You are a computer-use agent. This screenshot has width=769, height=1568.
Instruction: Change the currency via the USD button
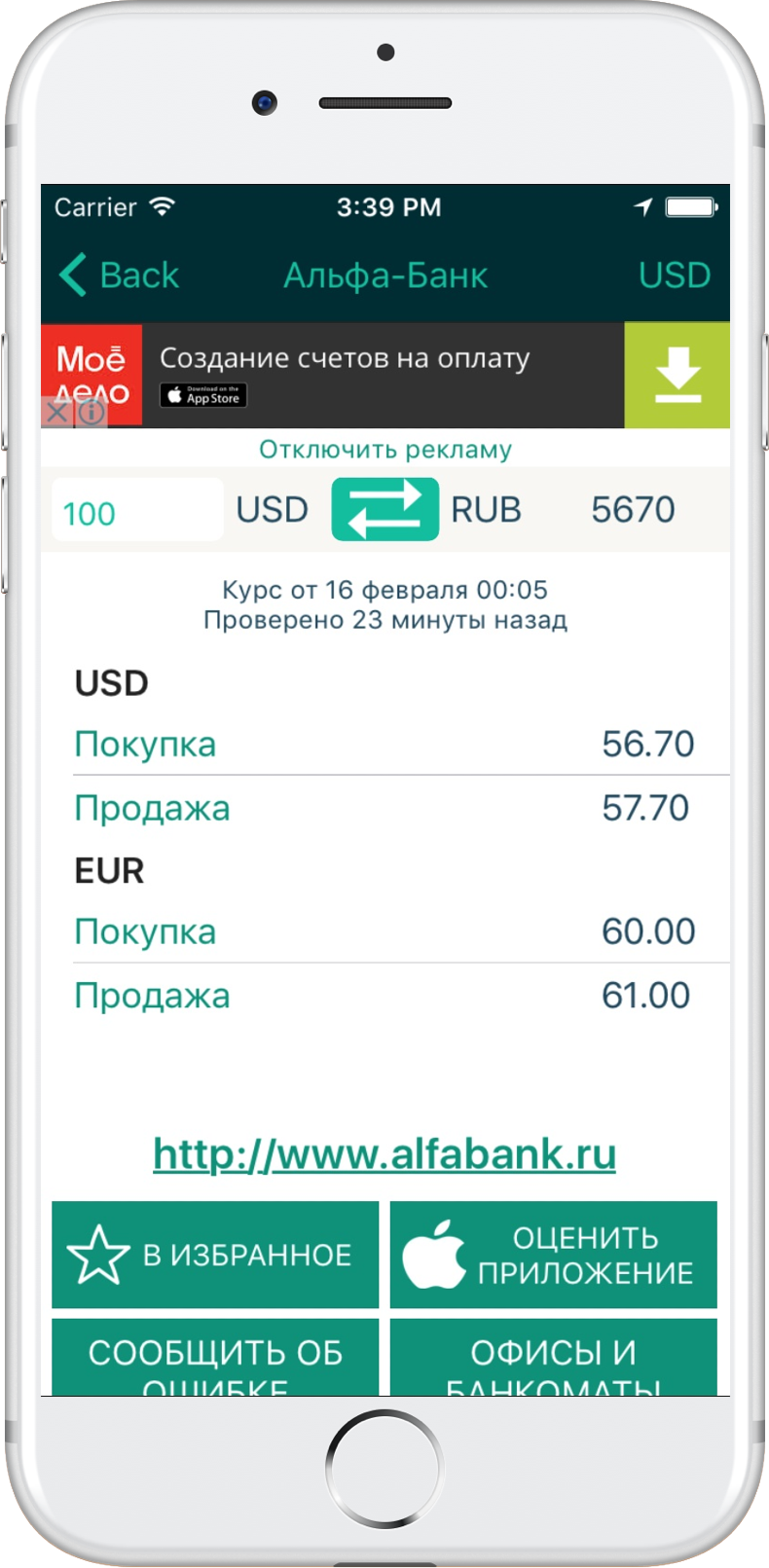[x=674, y=275]
